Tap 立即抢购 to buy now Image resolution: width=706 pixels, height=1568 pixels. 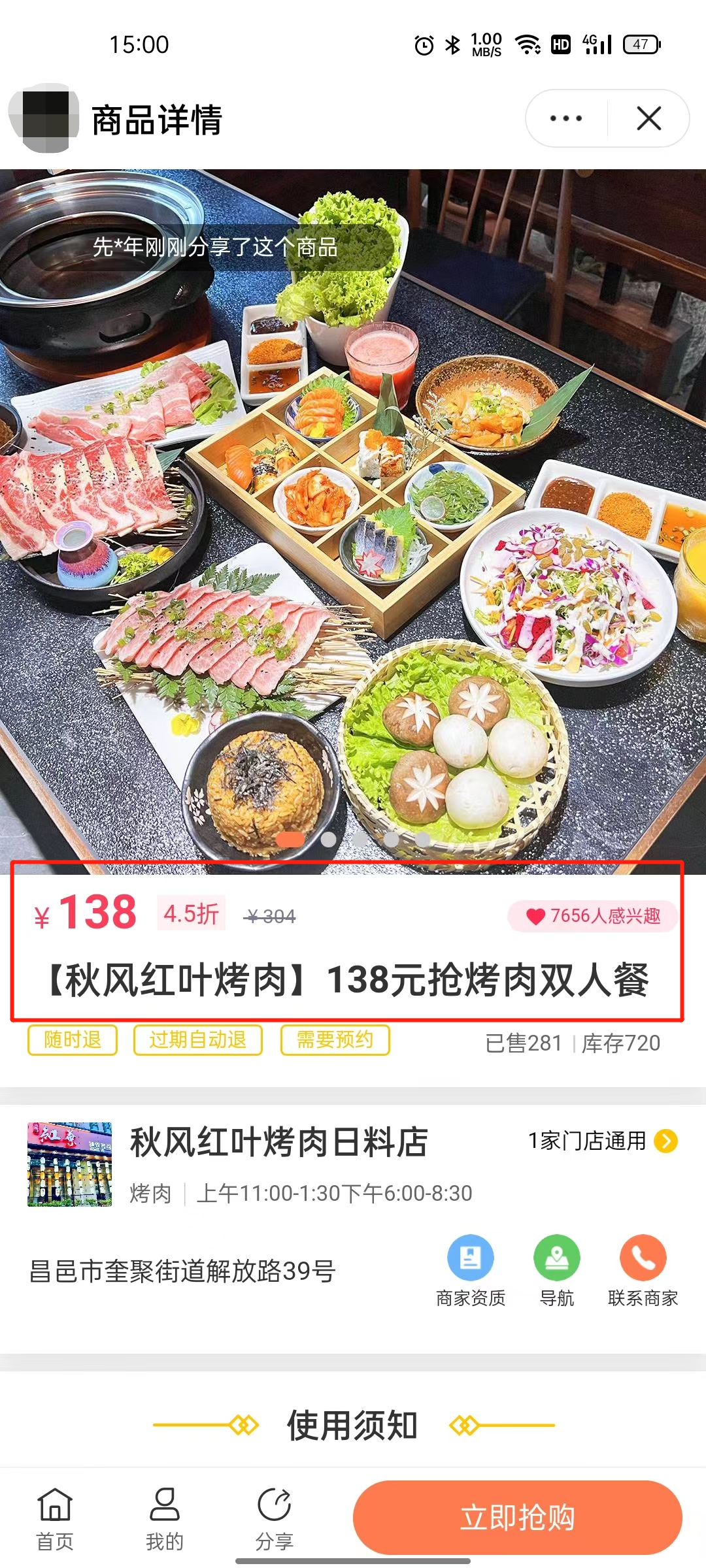coord(517,1517)
